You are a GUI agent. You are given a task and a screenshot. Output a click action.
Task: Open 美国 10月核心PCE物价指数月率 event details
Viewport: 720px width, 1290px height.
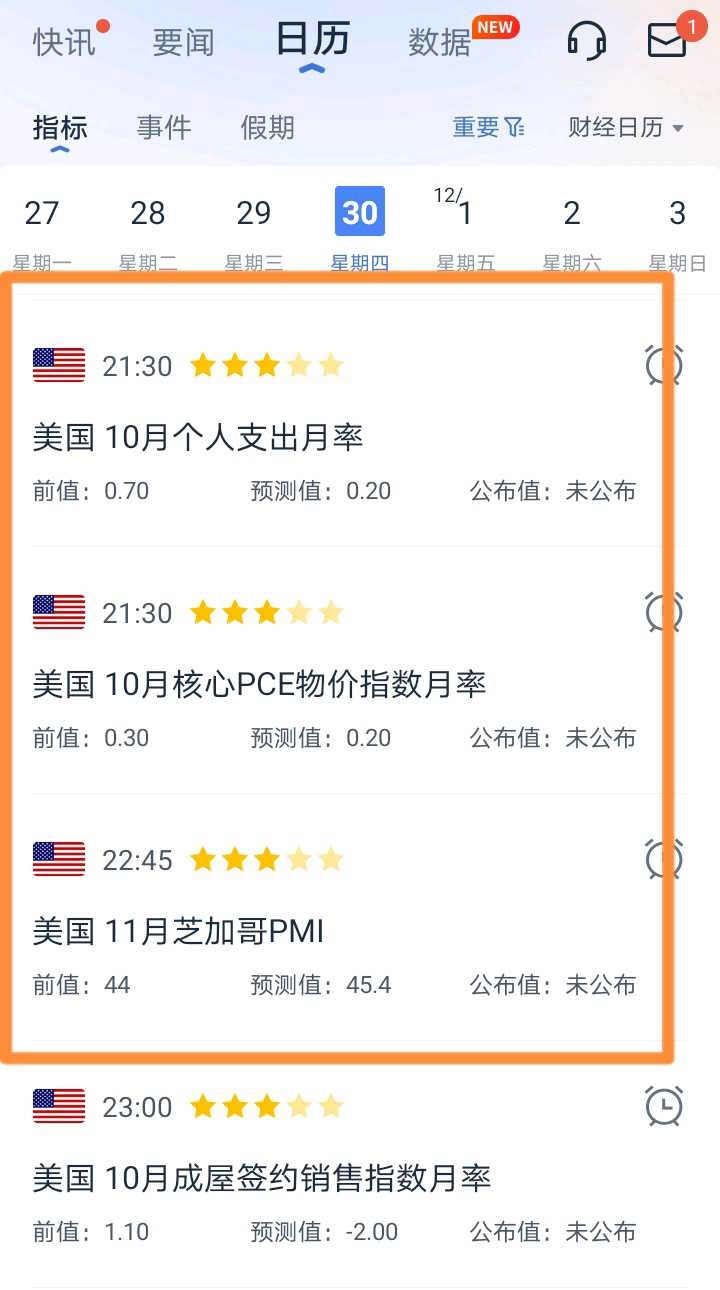pos(259,684)
